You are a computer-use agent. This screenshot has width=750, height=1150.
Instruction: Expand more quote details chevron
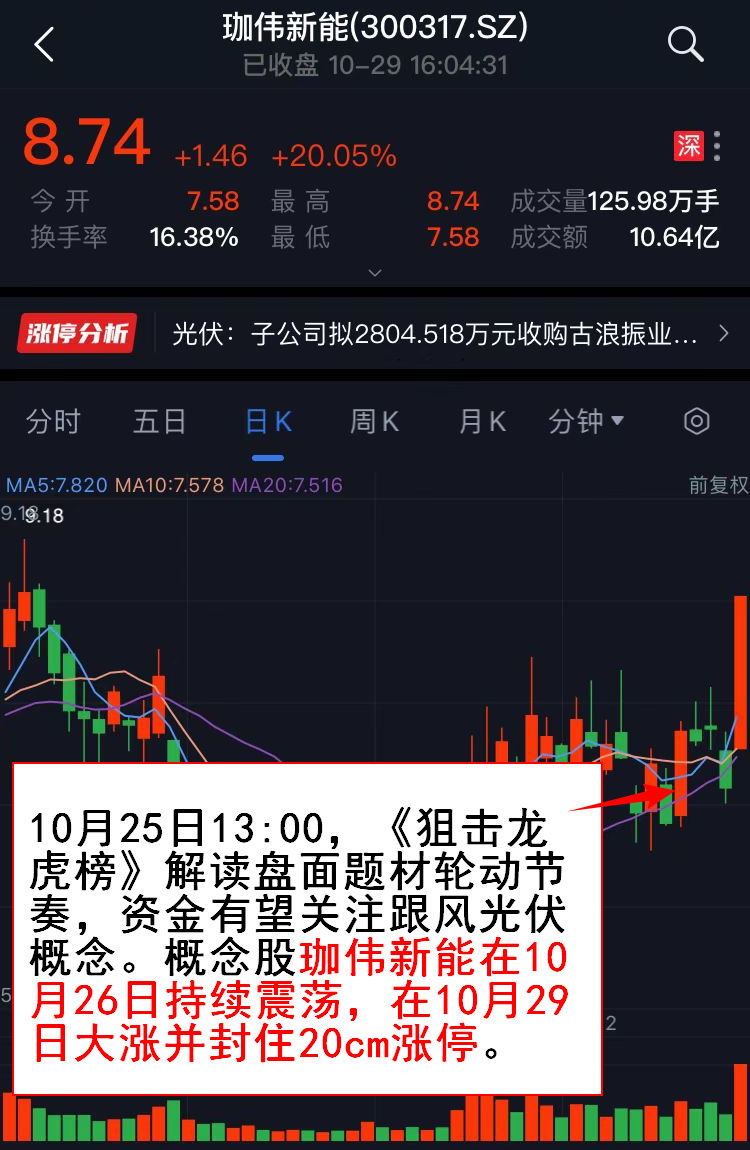375,272
